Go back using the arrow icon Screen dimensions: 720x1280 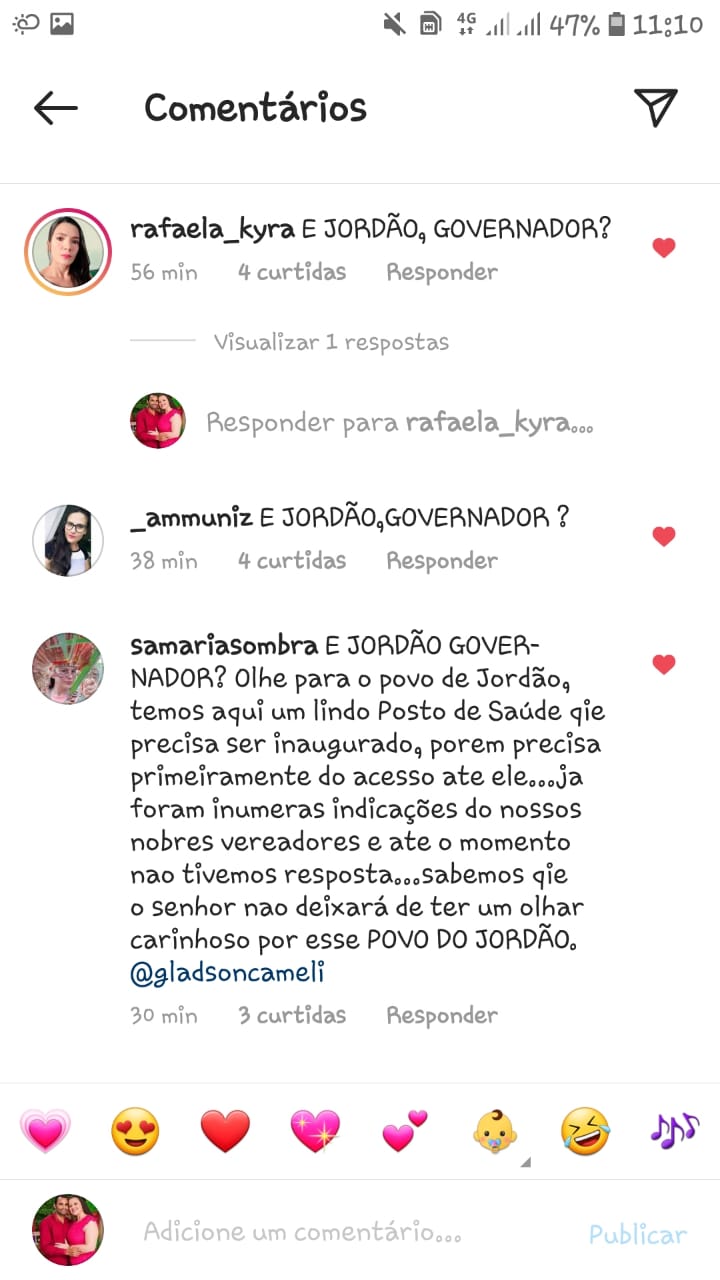(56, 108)
